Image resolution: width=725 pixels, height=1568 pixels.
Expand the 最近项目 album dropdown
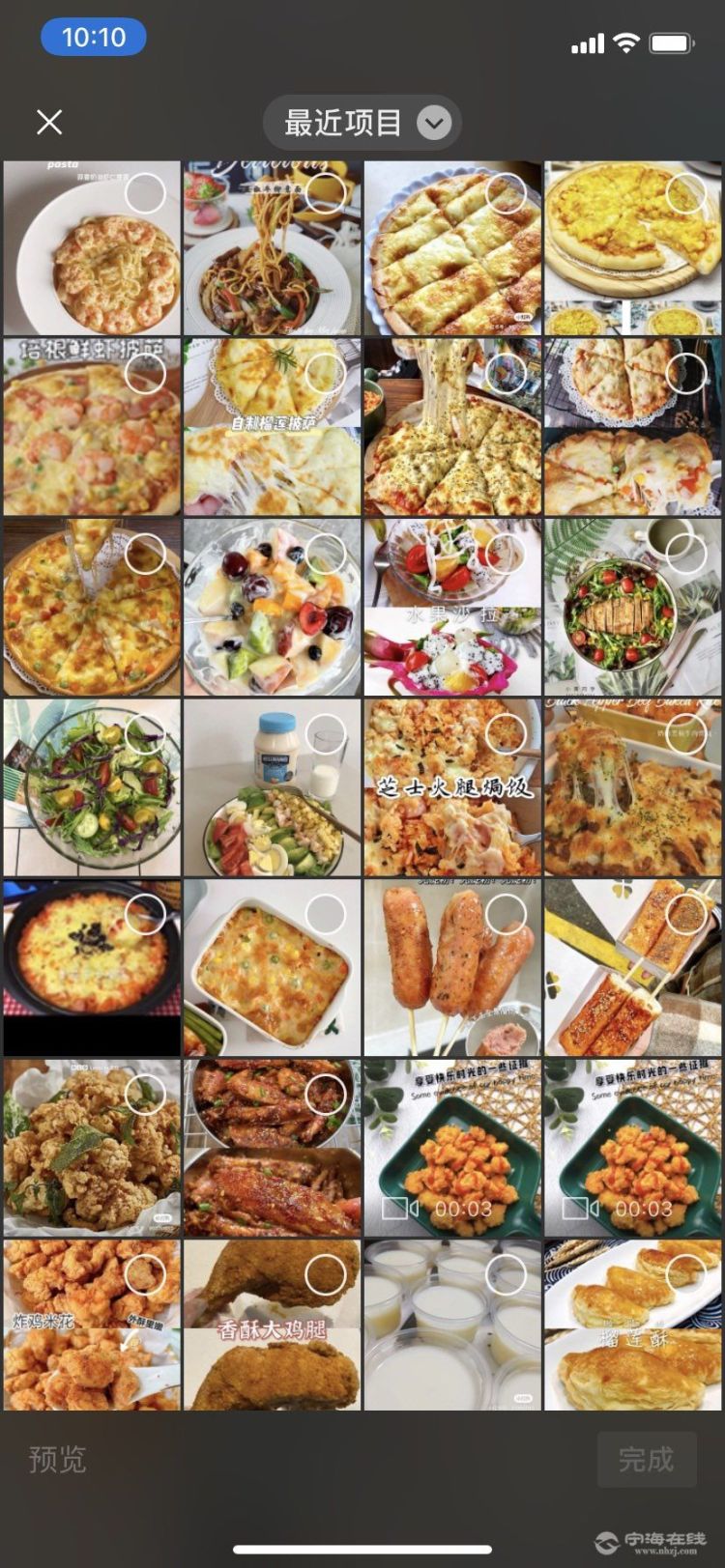click(361, 123)
